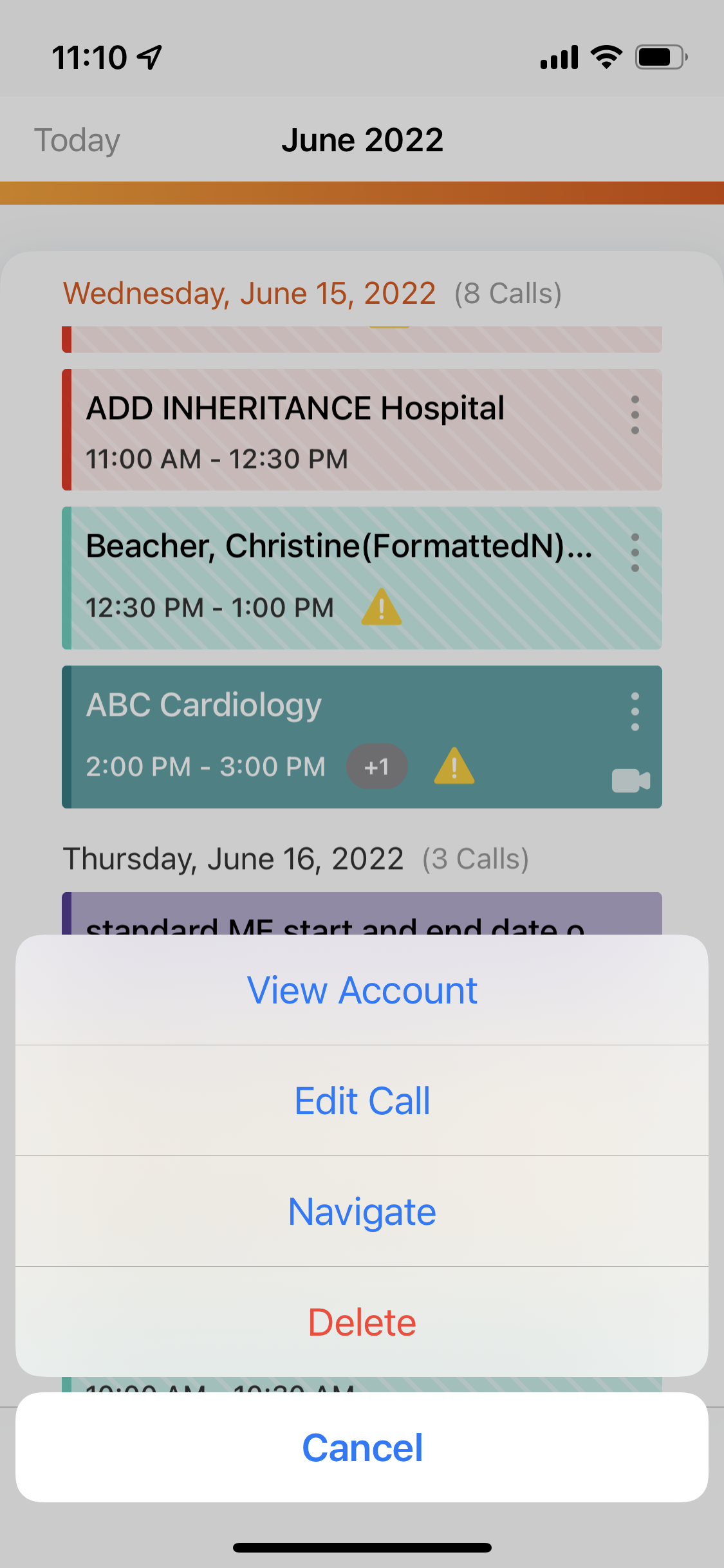Delete the selected call
724x1568 pixels.
coord(362,1322)
